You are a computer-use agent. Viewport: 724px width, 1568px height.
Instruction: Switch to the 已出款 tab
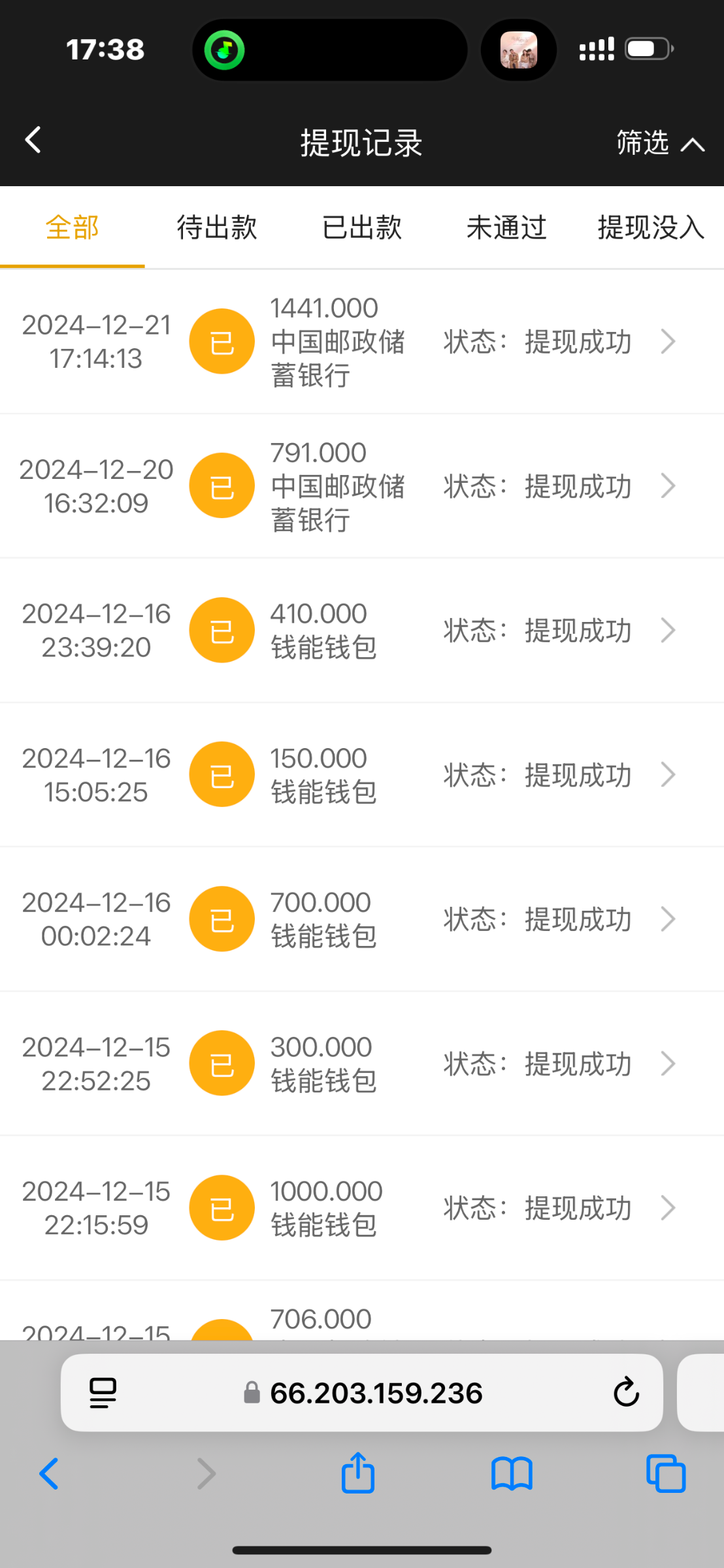point(362,227)
